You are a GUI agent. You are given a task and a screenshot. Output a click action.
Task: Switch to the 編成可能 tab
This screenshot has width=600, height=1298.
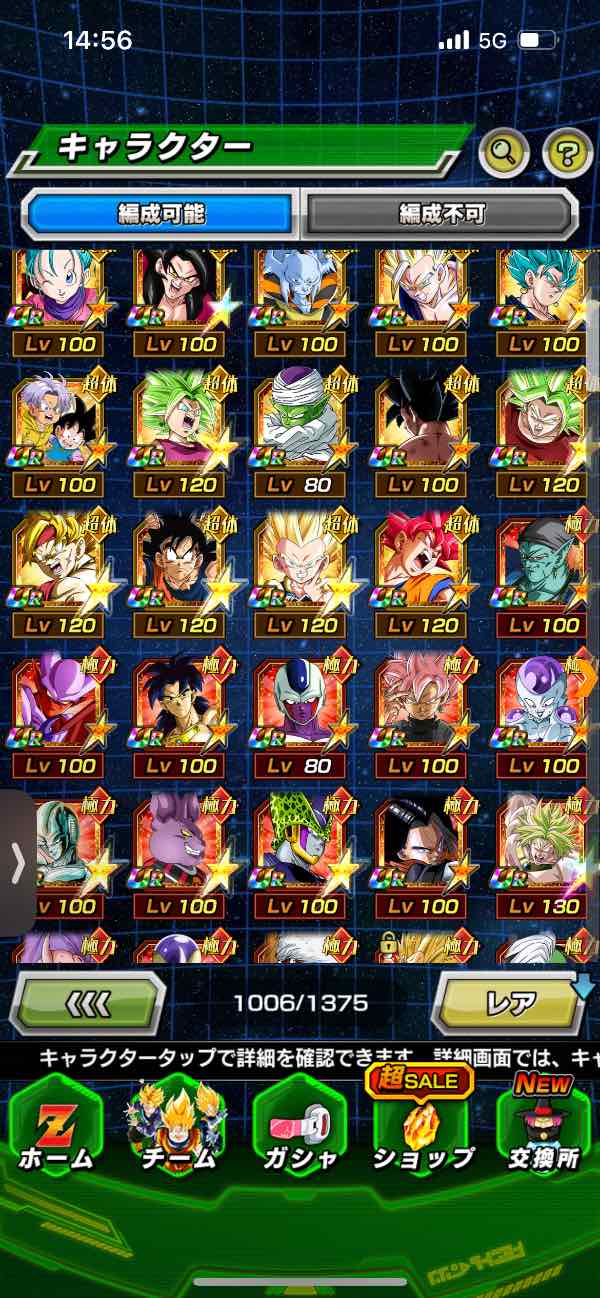pos(161,213)
